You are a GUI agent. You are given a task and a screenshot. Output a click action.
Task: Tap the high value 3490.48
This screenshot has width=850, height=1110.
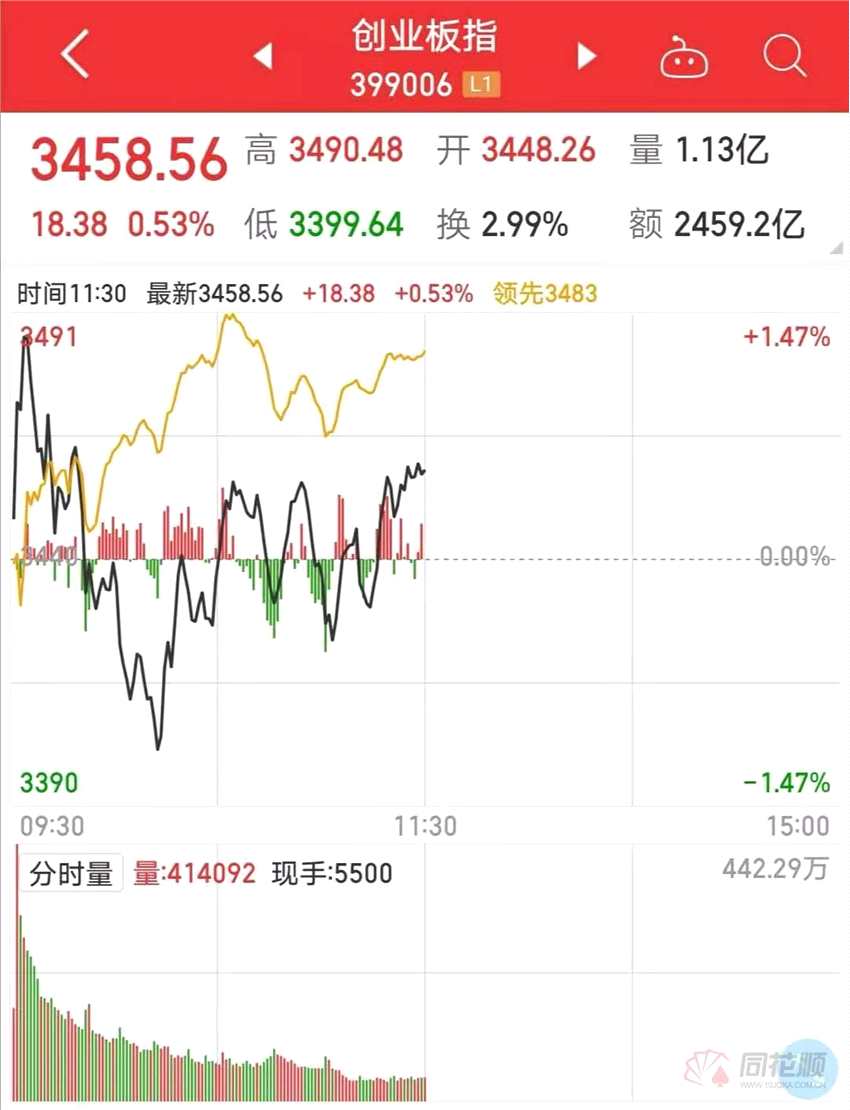pyautogui.click(x=347, y=148)
